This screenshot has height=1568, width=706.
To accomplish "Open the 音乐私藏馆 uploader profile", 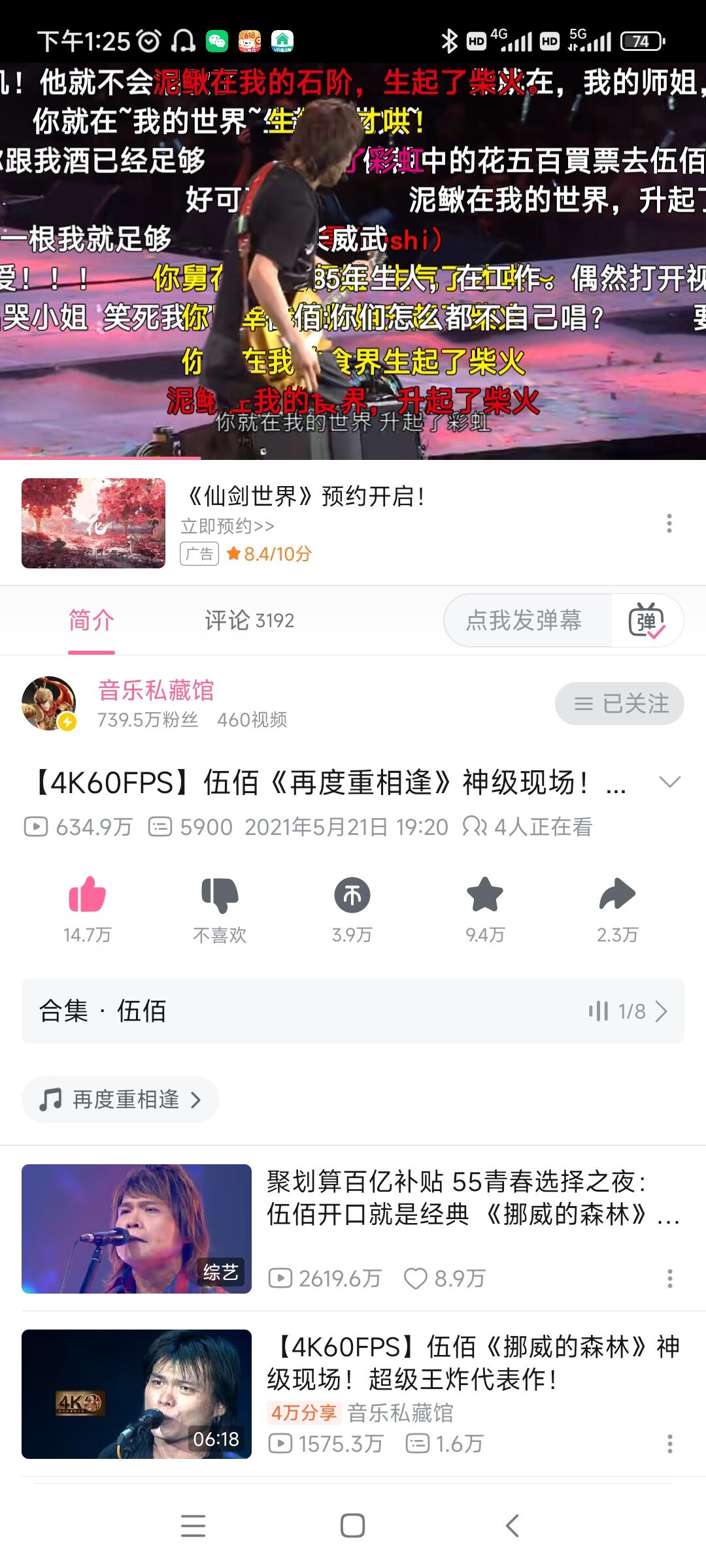I will coord(156,691).
